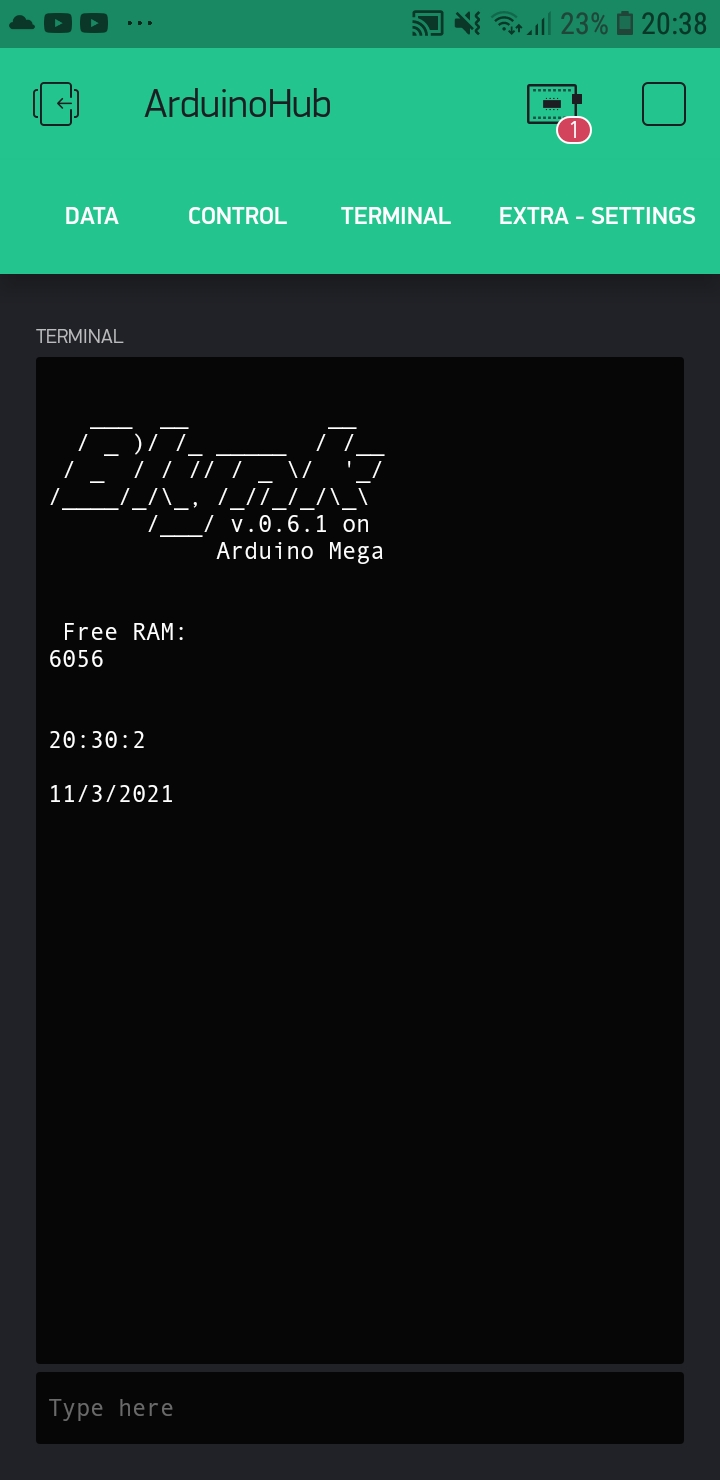Tap the exit project icon
The image size is (720, 1480).
tap(57, 104)
